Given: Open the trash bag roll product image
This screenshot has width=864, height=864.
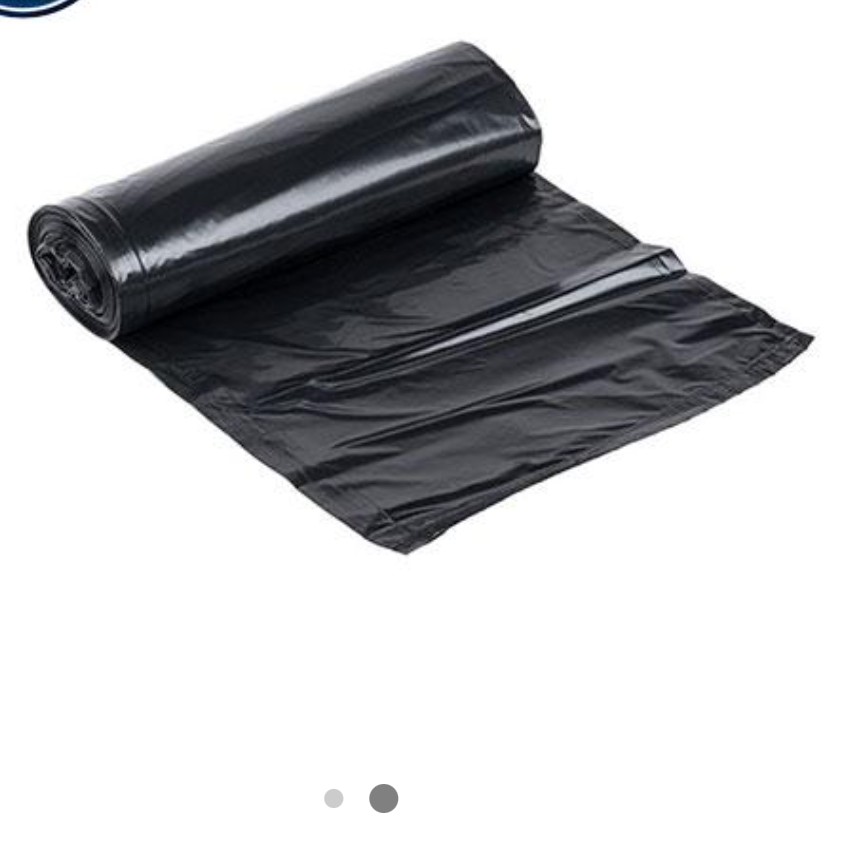Looking at the screenshot, I should (x=420, y=300).
